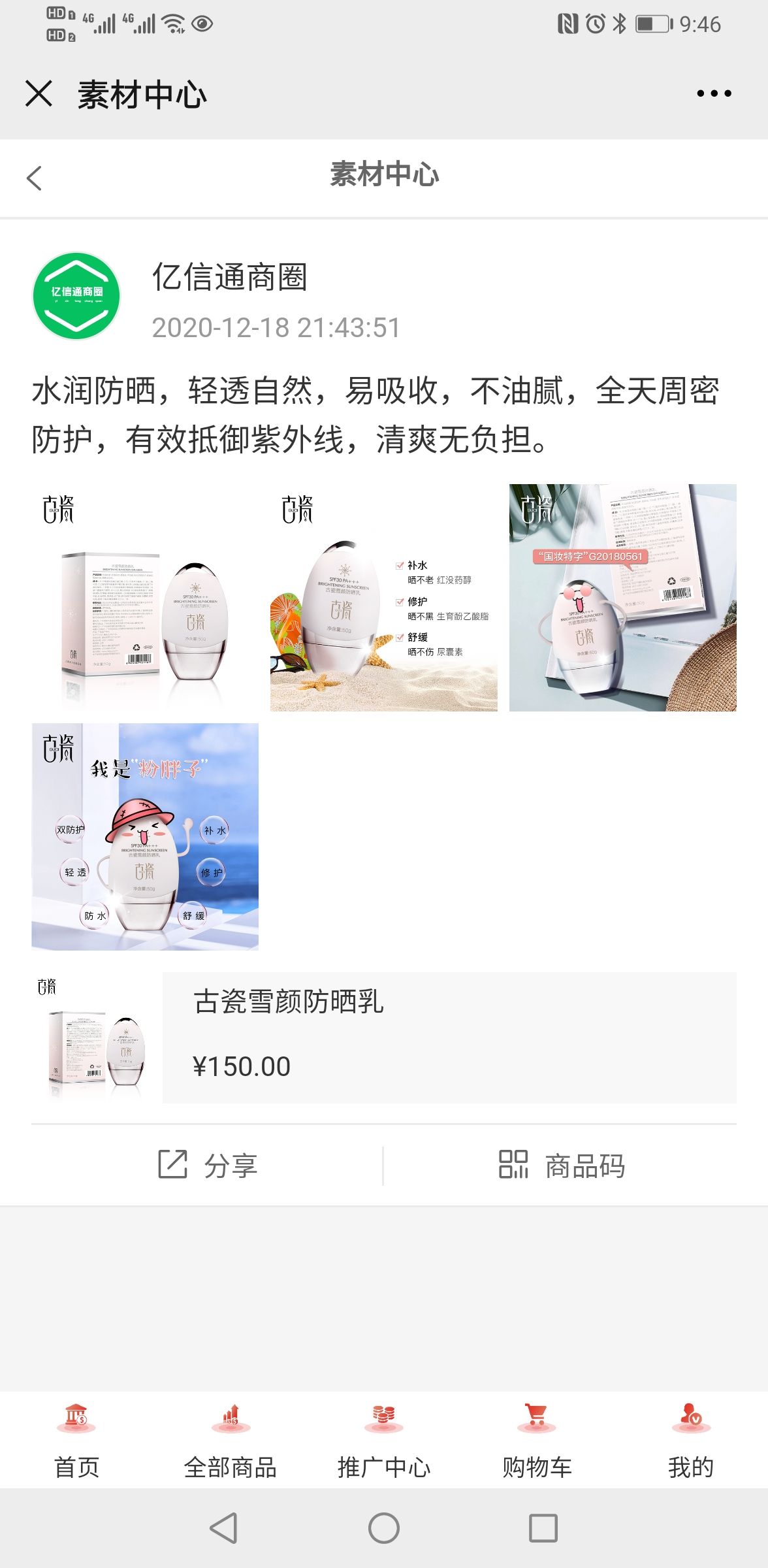The width and height of the screenshot is (768, 1568).
Task: Open the 我是粉胖子 cartoon image
Action: [145, 836]
